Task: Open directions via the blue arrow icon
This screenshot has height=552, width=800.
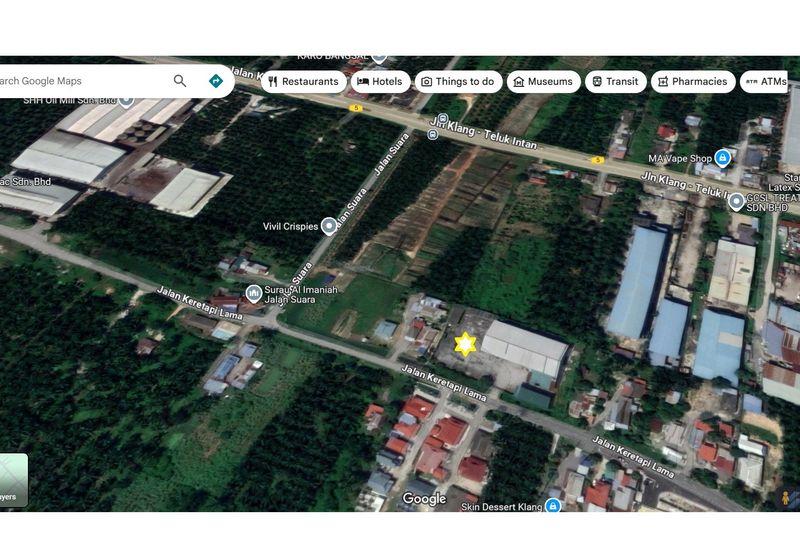Action: pos(215,81)
